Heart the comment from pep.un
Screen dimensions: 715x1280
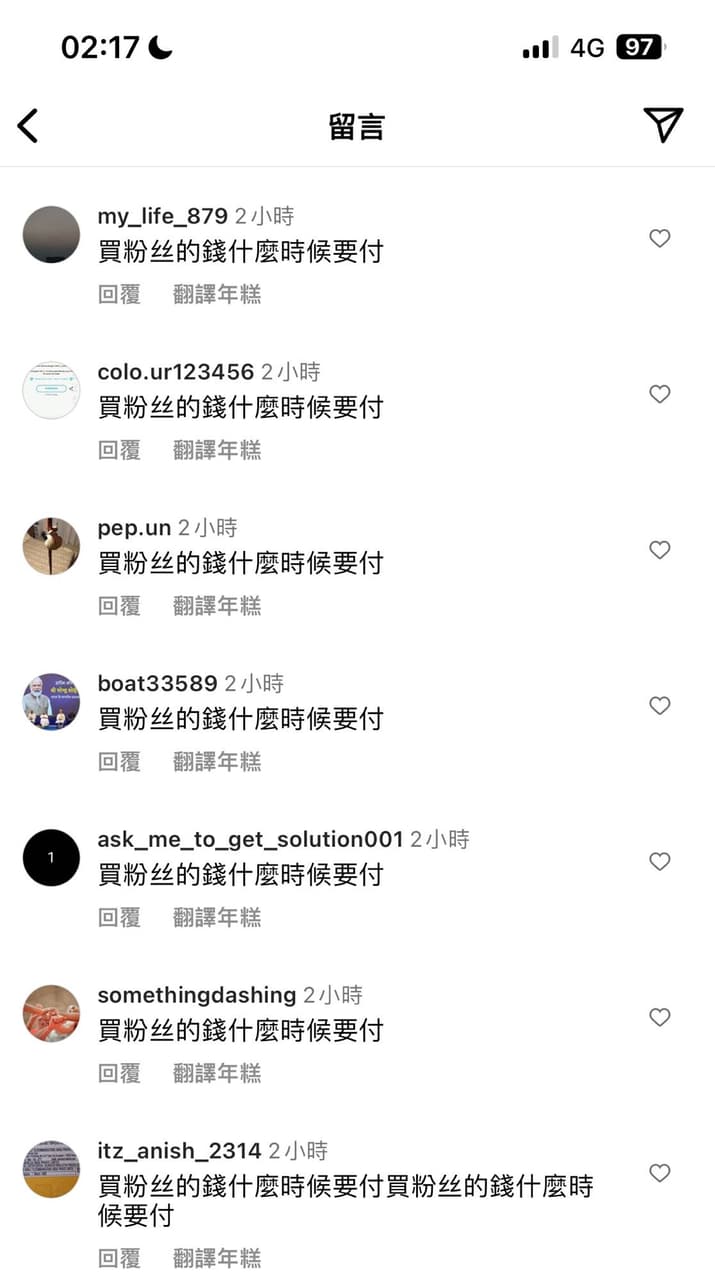pos(659,550)
